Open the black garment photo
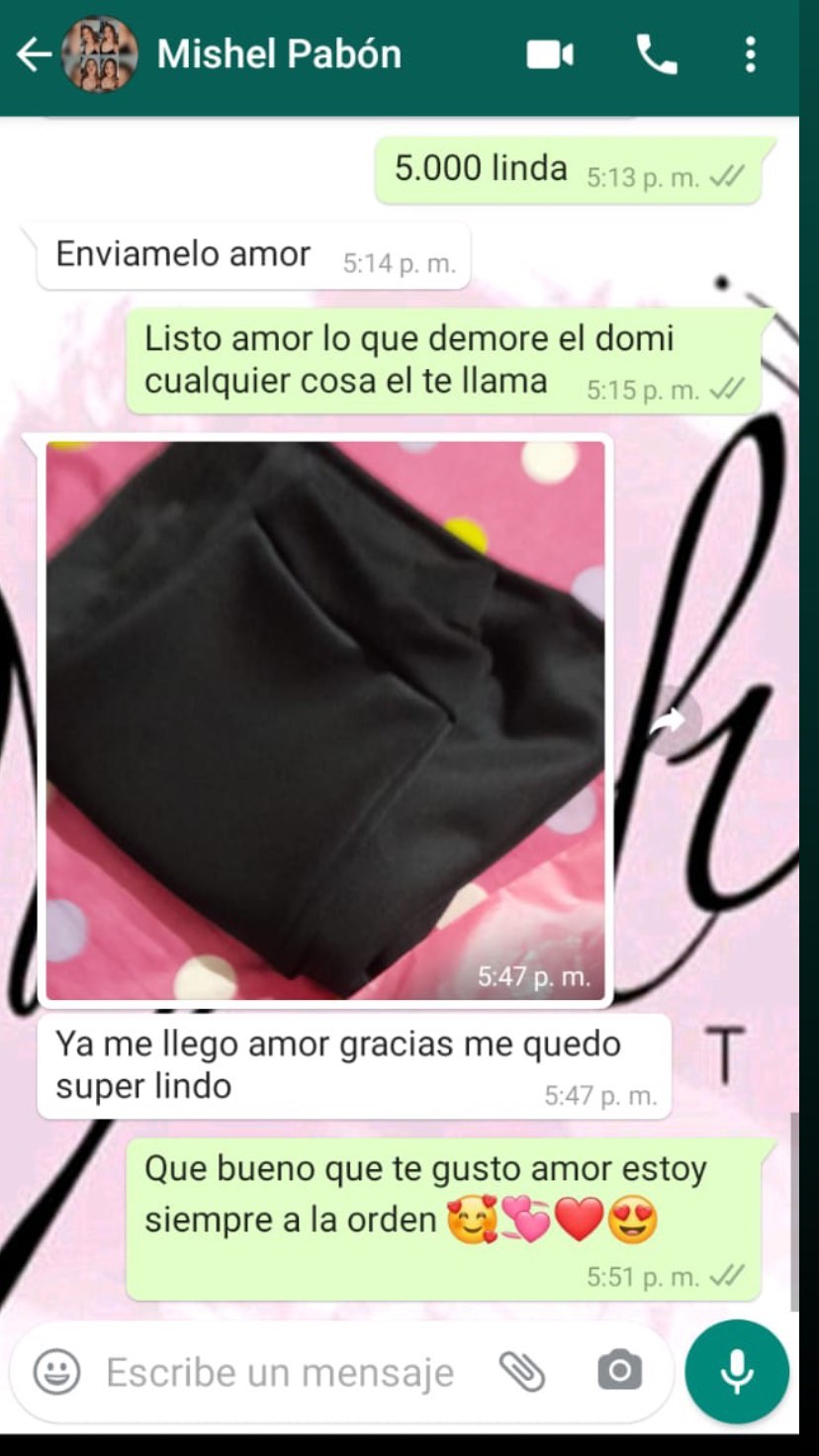The image size is (819, 1456). (325, 719)
